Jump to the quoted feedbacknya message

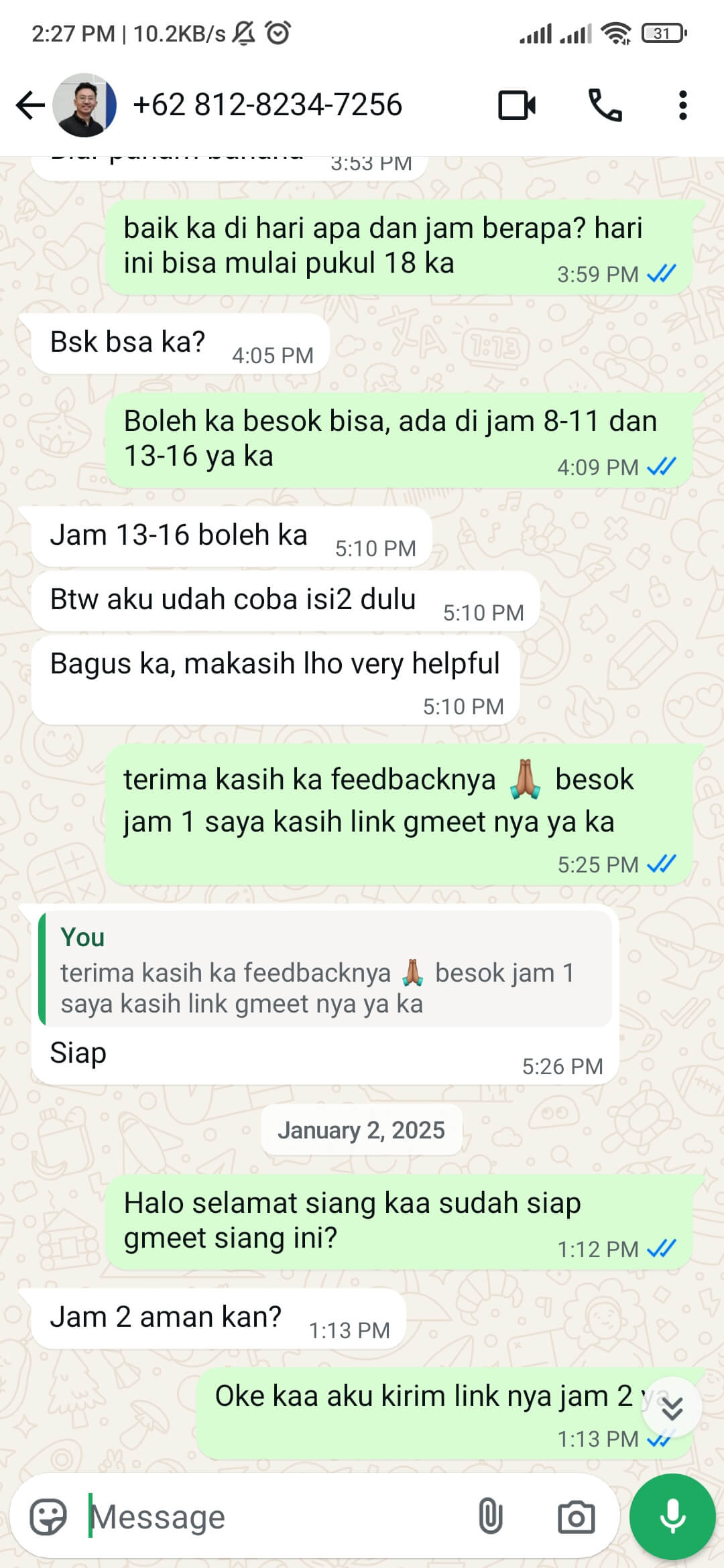pos(325,969)
